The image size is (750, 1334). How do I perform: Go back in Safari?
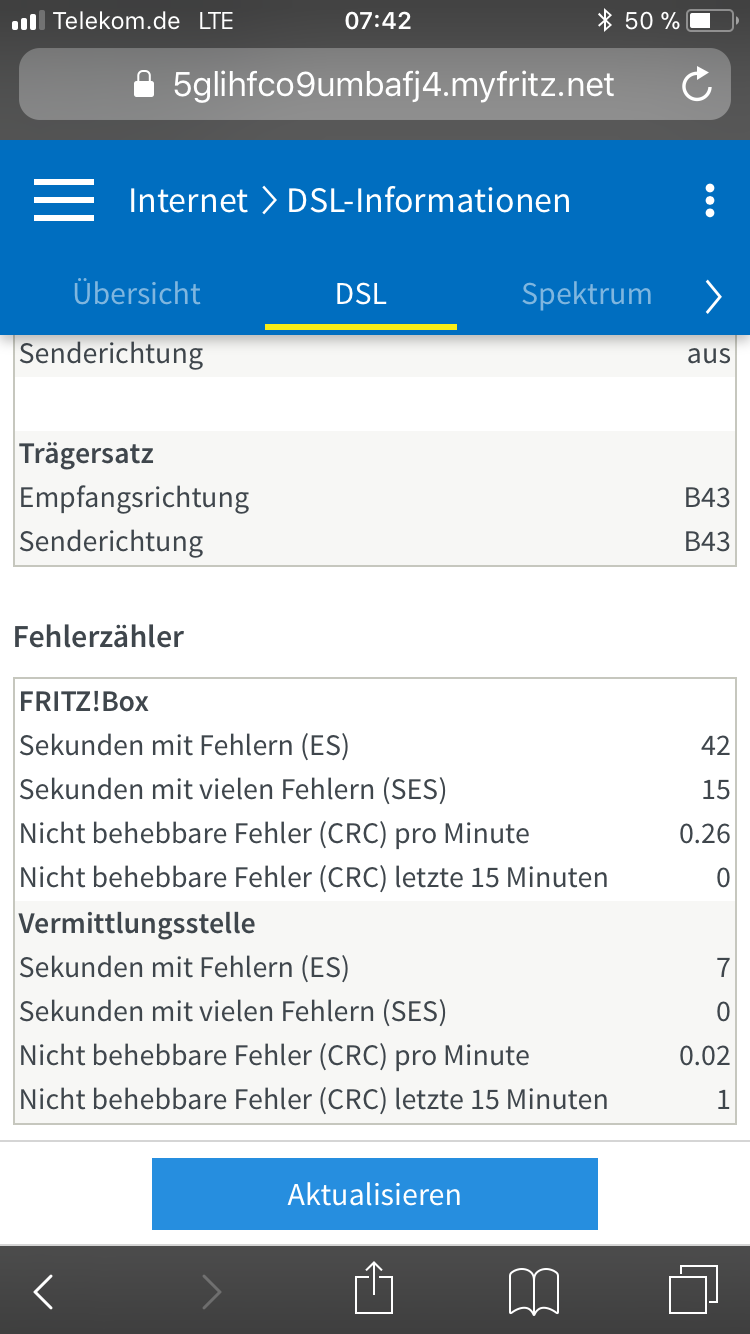pos(44,1292)
